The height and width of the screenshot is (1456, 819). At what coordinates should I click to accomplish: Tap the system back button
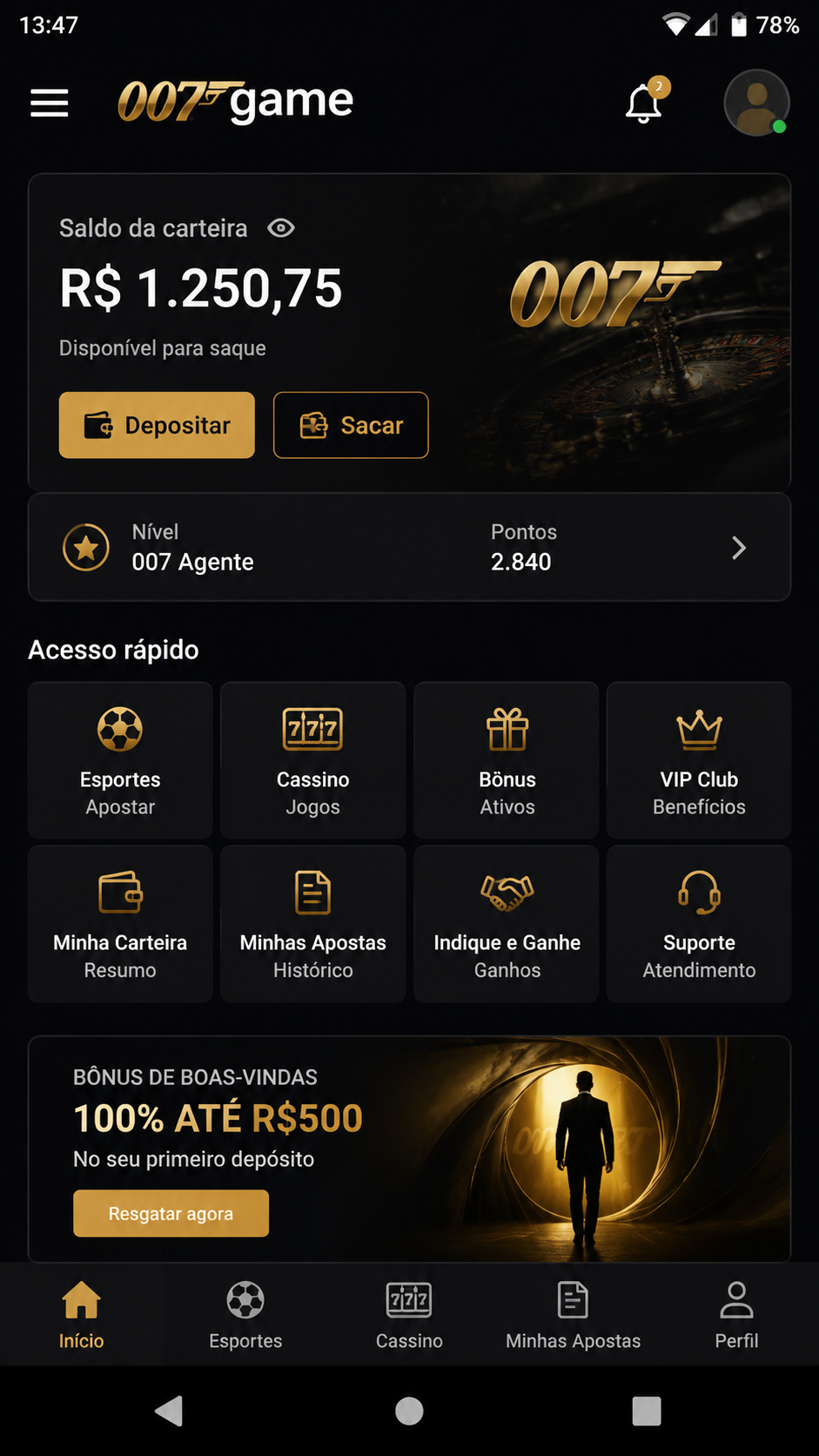169,1411
